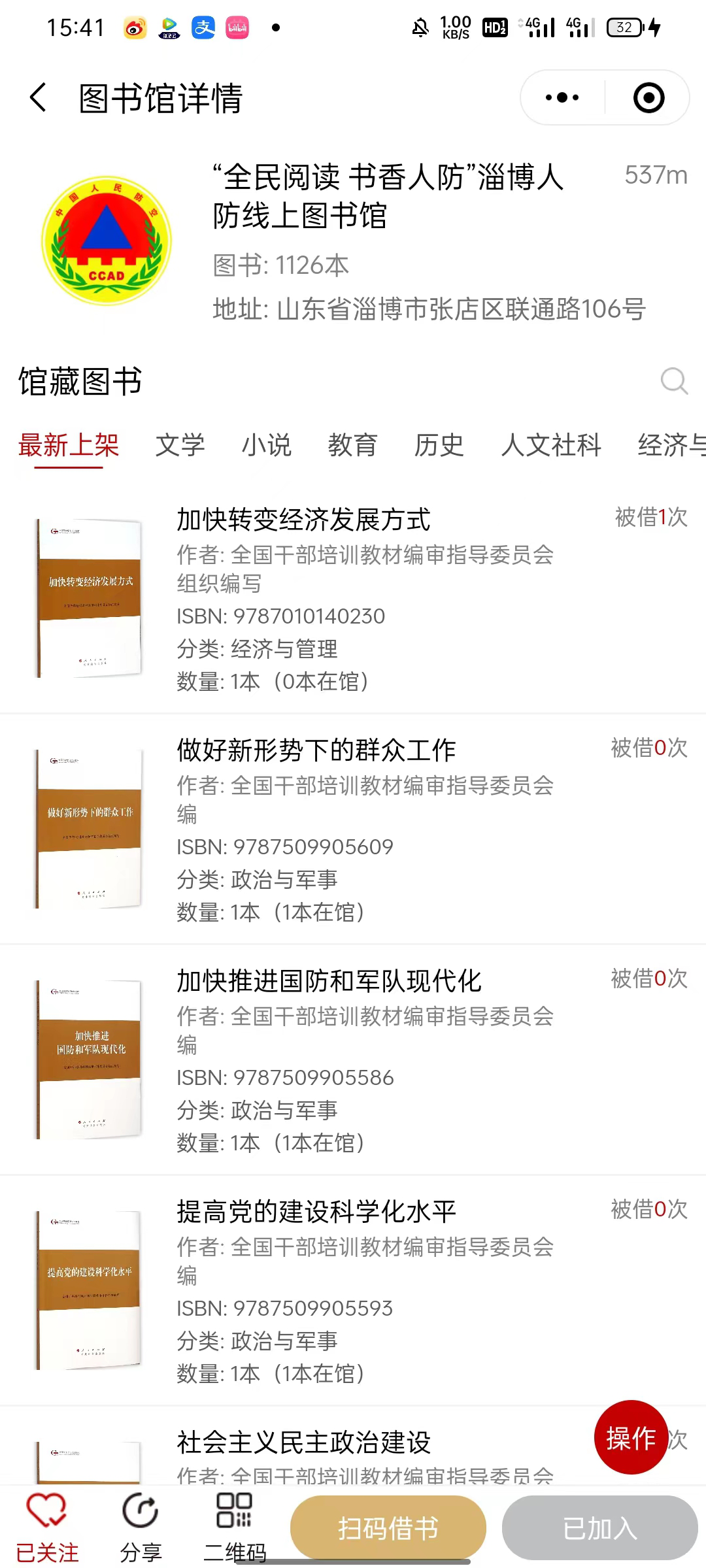Select the 人文社科 tab
The width and height of the screenshot is (706, 1568).
pyautogui.click(x=551, y=445)
